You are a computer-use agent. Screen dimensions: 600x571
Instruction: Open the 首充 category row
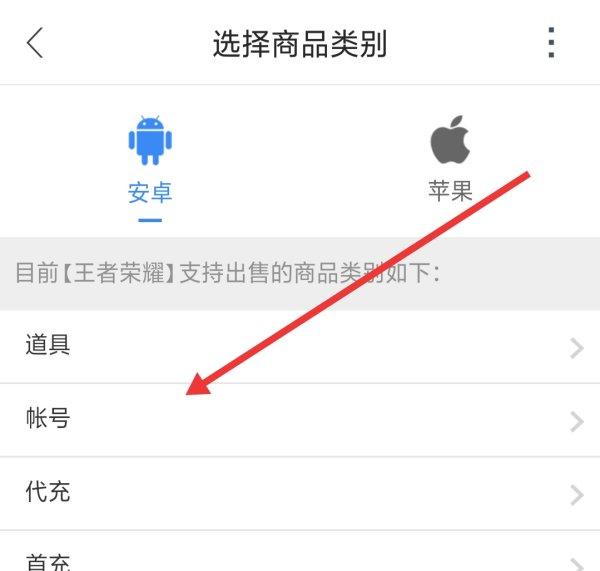[x=300, y=556]
